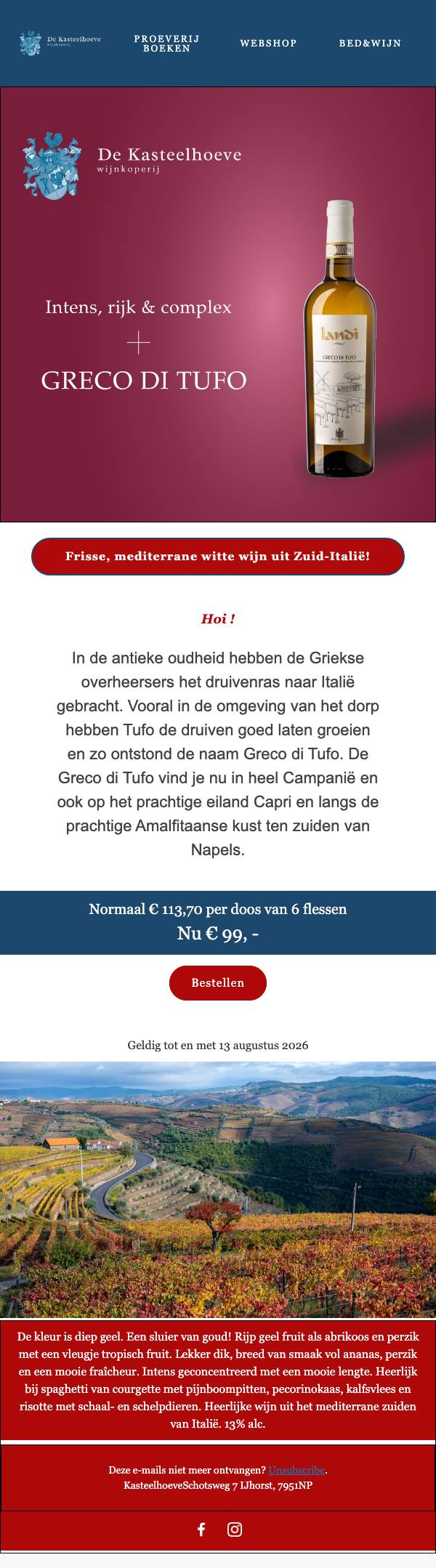The width and height of the screenshot is (436, 1568).
Task: Go to the Webshop
Action: [268, 44]
